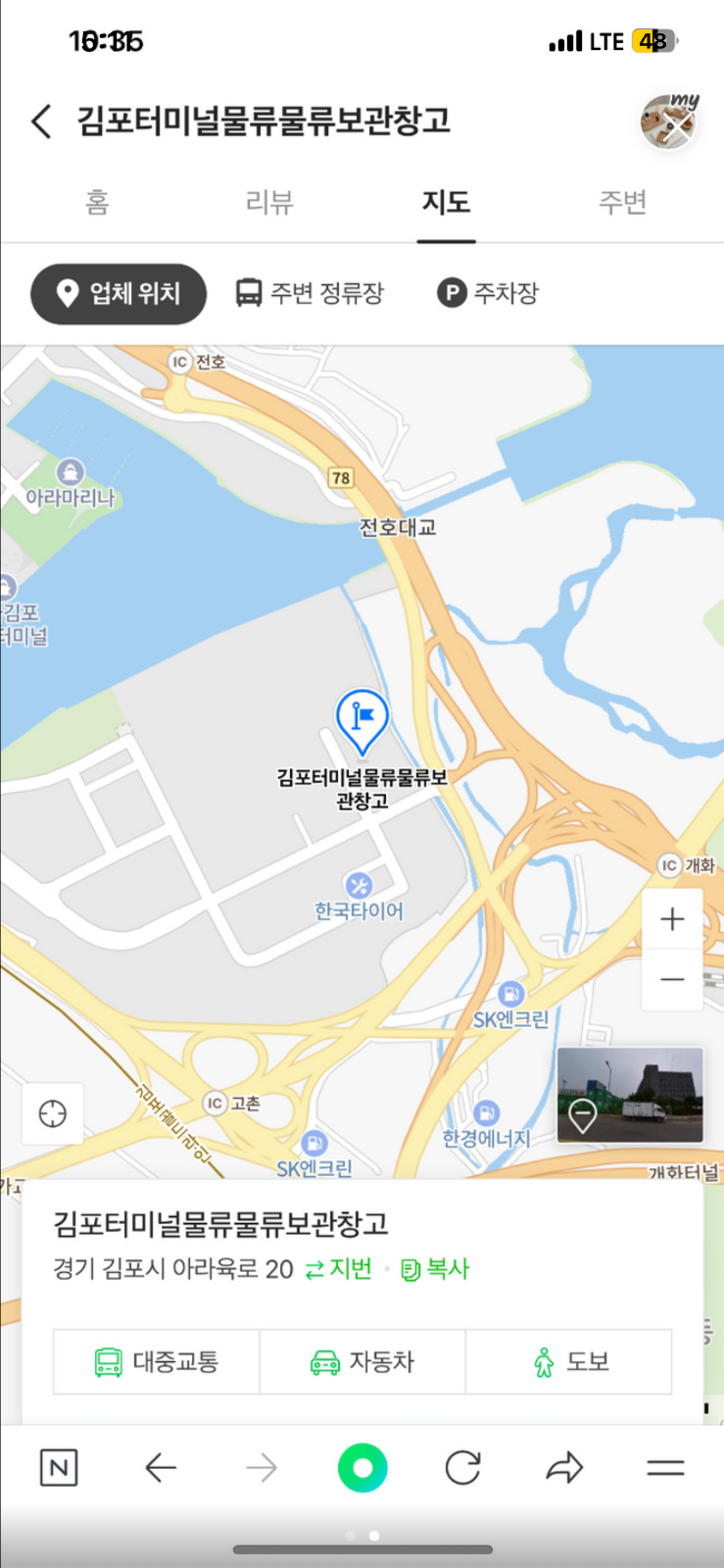Switch to the 홈 tab
724x1568 pixels.
pos(97,202)
